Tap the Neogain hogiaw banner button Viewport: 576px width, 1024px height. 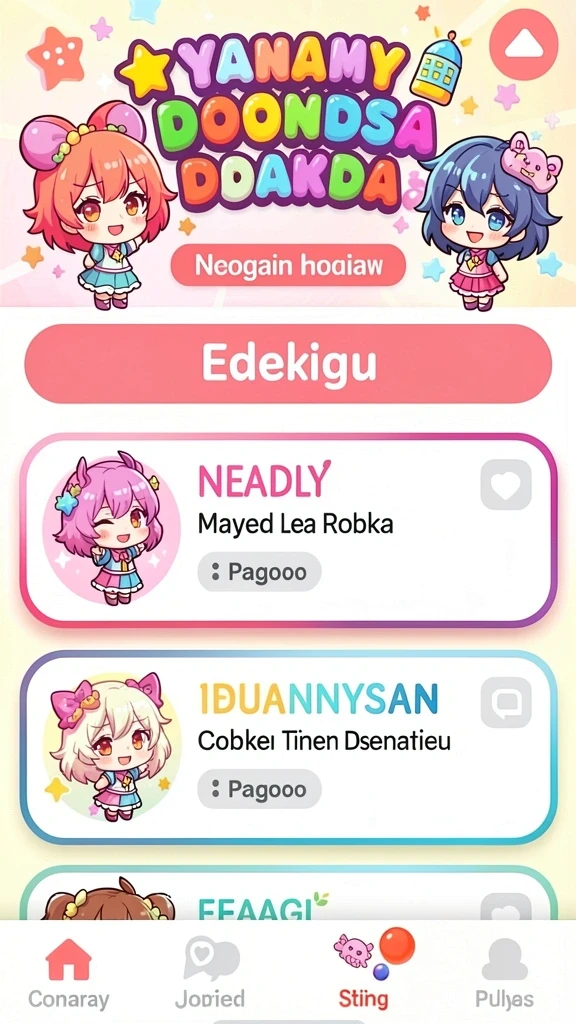[288, 265]
